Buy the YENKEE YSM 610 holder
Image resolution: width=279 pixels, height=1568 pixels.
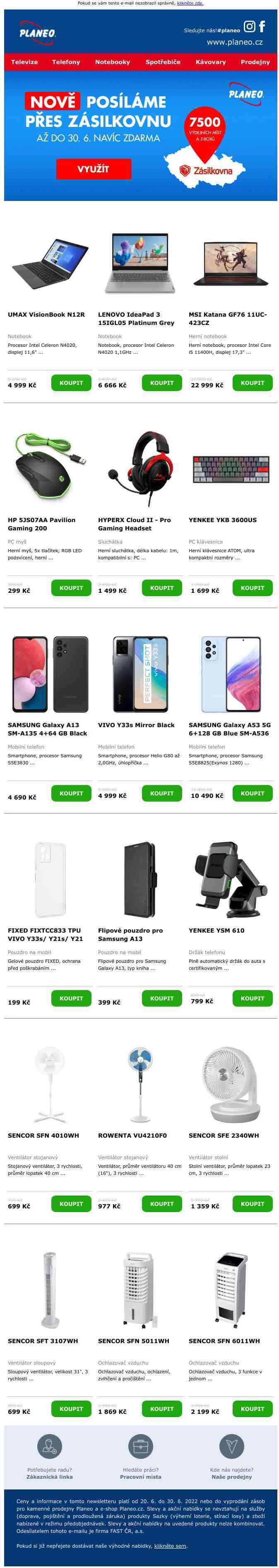point(252,998)
